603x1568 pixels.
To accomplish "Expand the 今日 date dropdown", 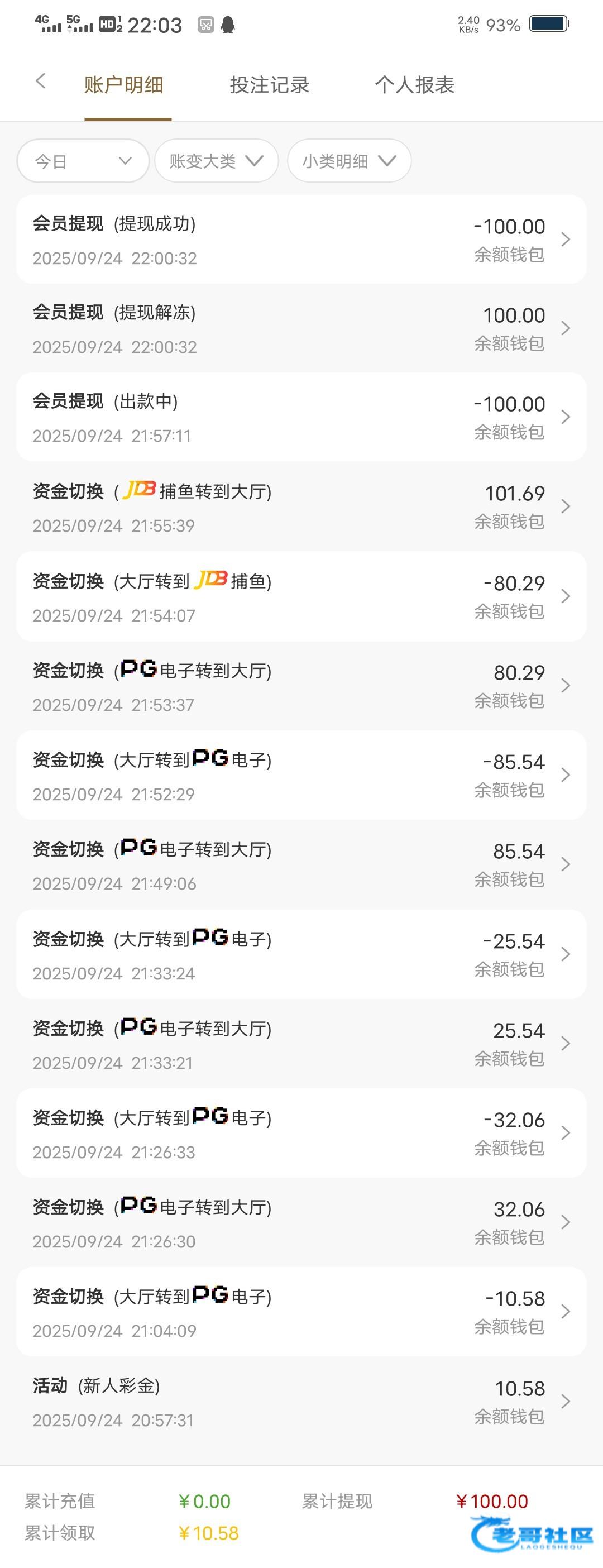I will click(83, 161).
